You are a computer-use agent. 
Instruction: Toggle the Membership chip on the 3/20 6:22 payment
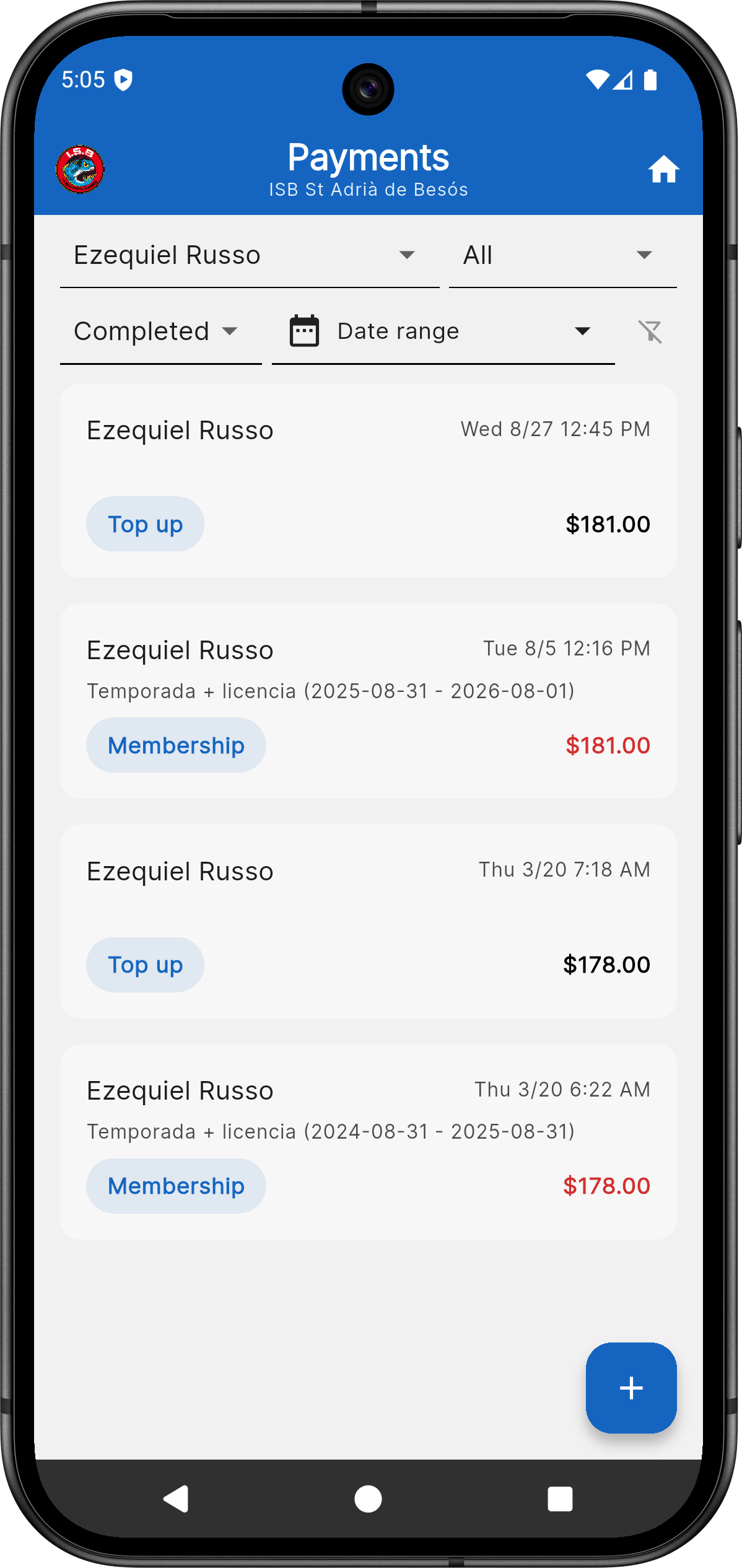(175, 1185)
